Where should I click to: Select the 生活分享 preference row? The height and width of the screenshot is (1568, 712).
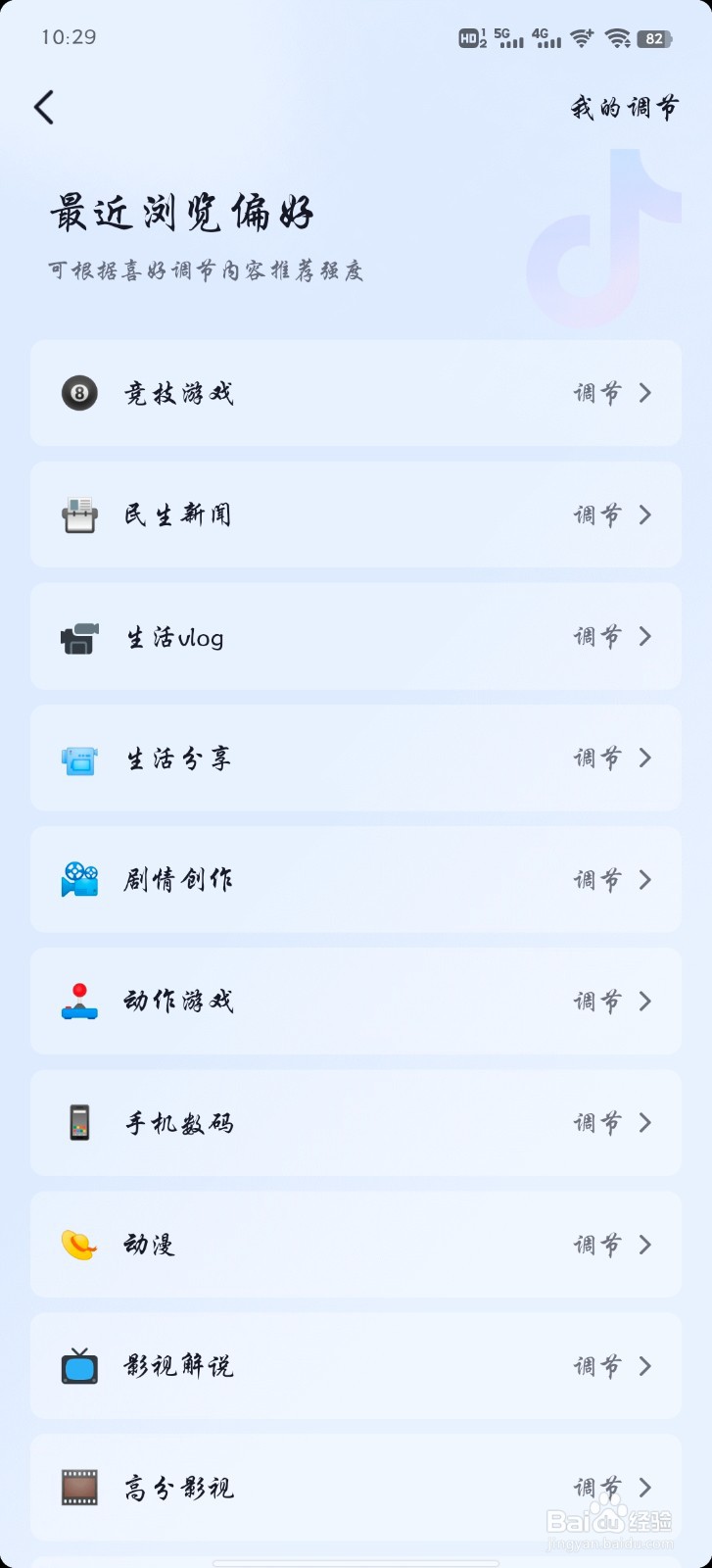coord(356,758)
